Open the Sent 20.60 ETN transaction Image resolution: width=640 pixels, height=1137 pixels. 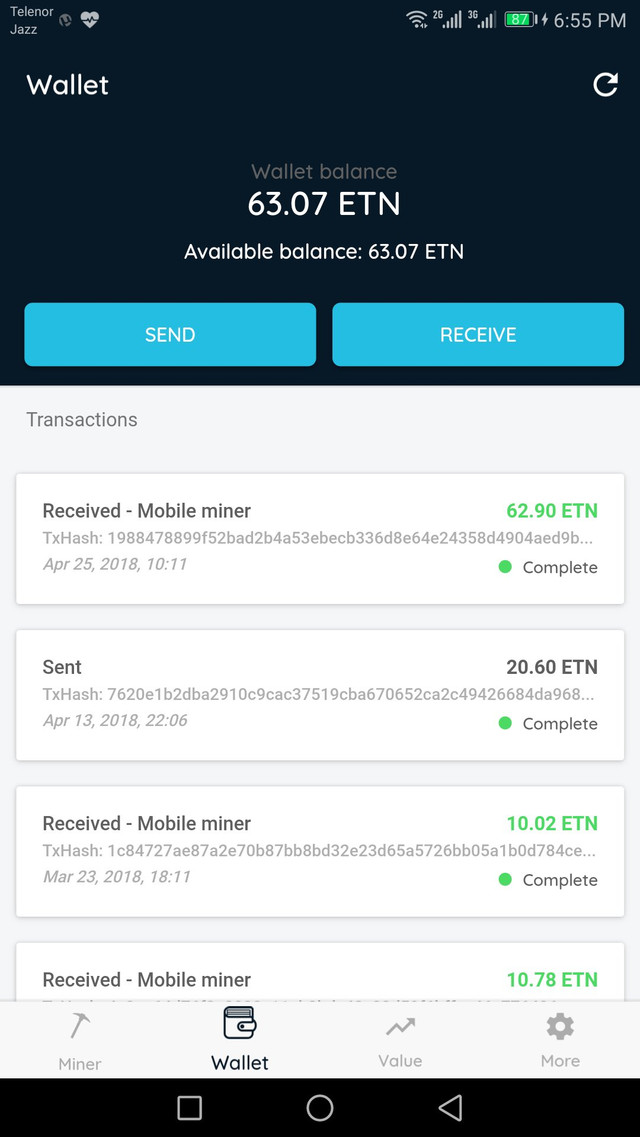pyautogui.click(x=320, y=695)
